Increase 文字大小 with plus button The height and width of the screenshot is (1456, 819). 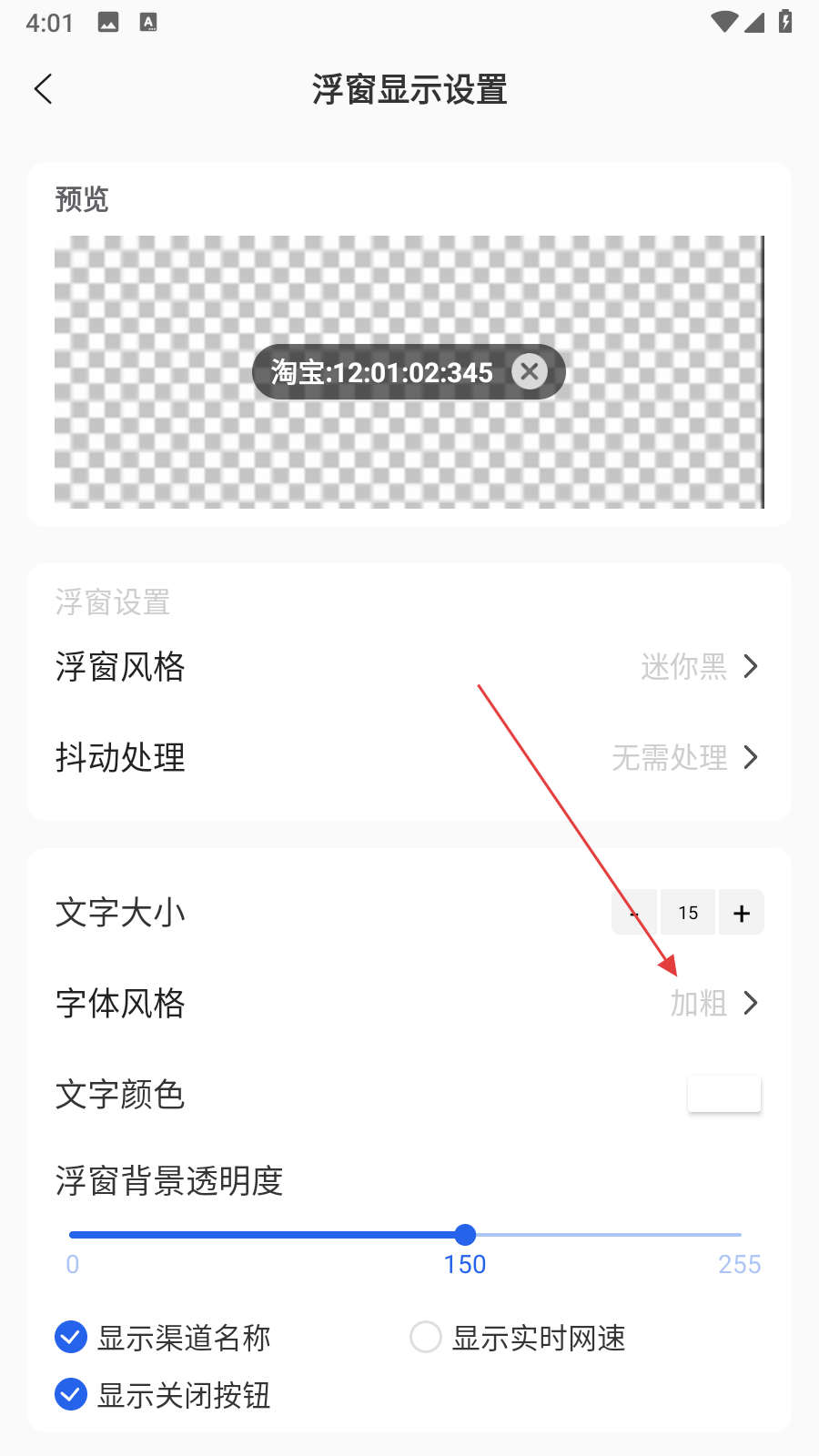pyautogui.click(x=742, y=913)
